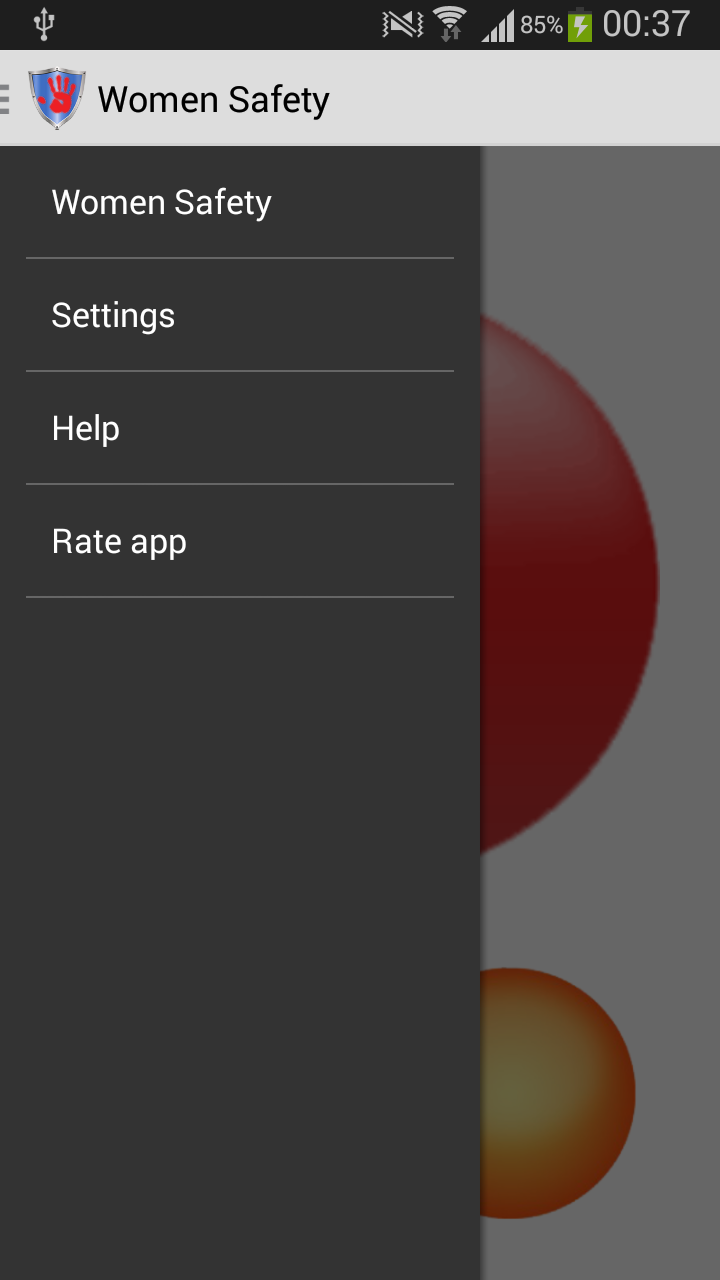Select Rate app in the drawer
The image size is (720, 1280).
click(240, 541)
